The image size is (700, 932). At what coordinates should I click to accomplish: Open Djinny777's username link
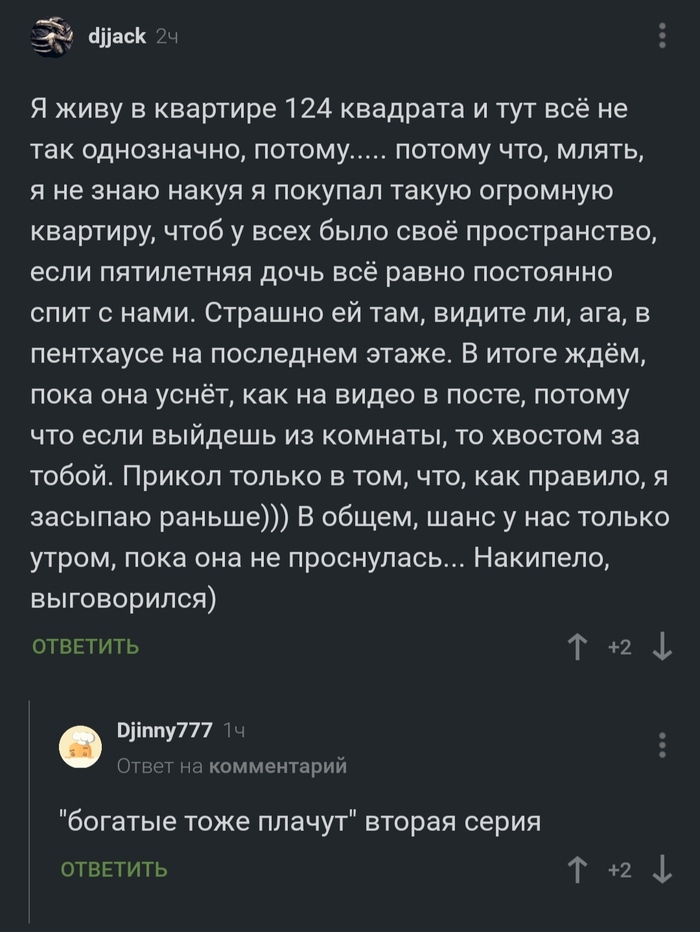(x=163, y=731)
